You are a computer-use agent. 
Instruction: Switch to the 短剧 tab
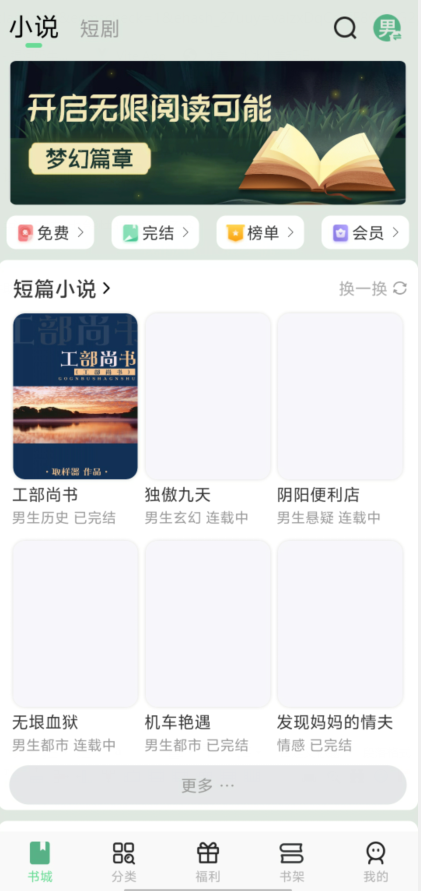pyautogui.click(x=99, y=28)
